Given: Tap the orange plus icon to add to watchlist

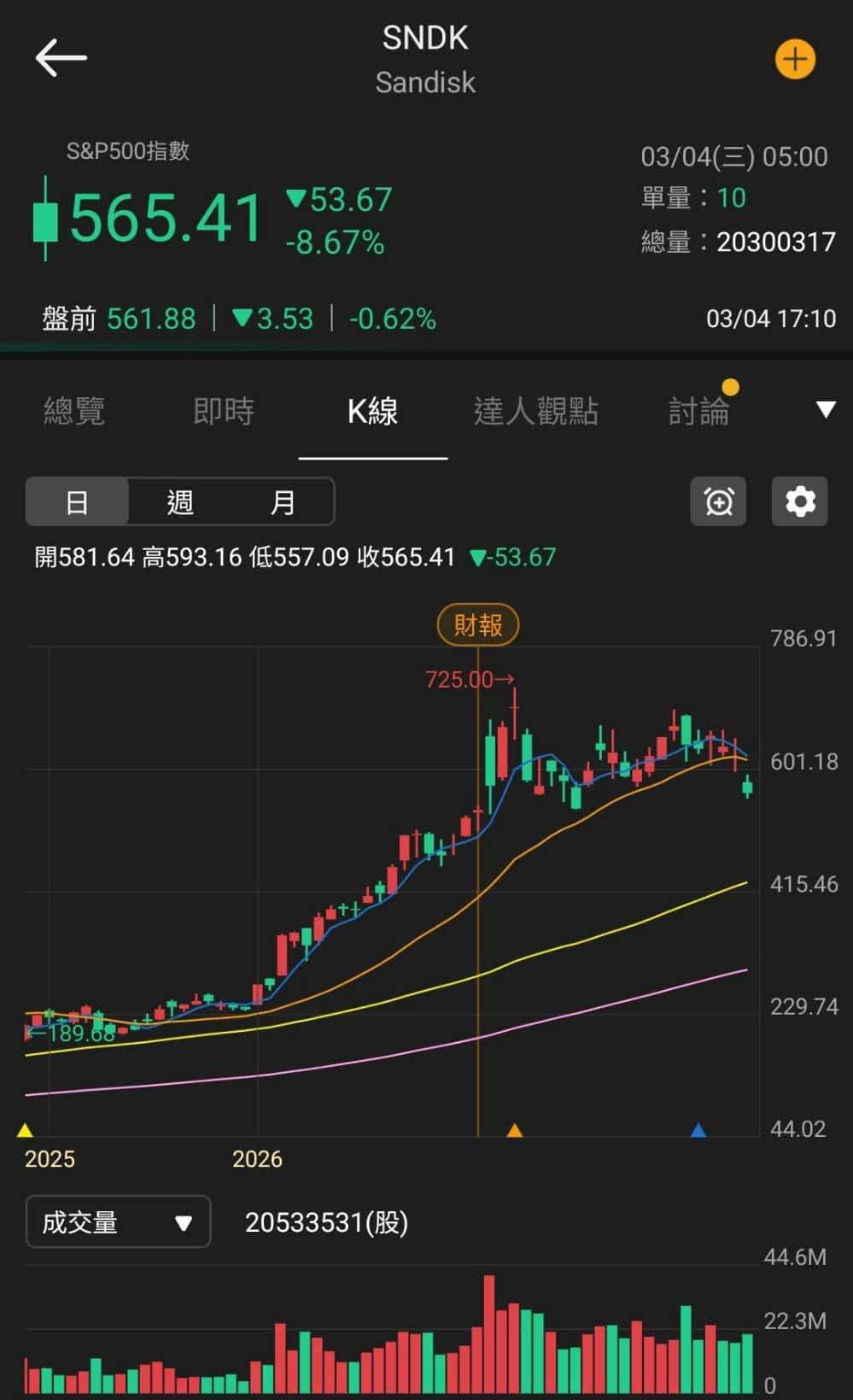Looking at the screenshot, I should pyautogui.click(x=794, y=58).
